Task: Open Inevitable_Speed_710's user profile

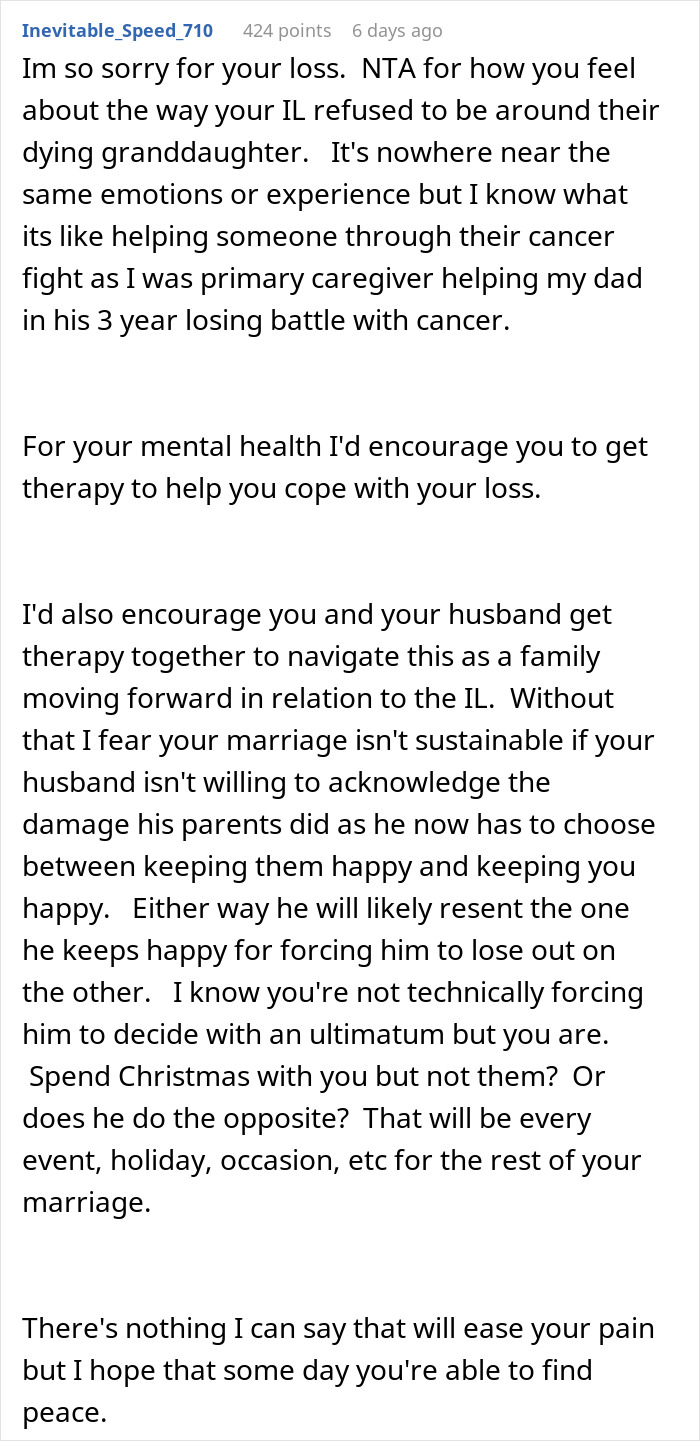Action: coord(118,31)
